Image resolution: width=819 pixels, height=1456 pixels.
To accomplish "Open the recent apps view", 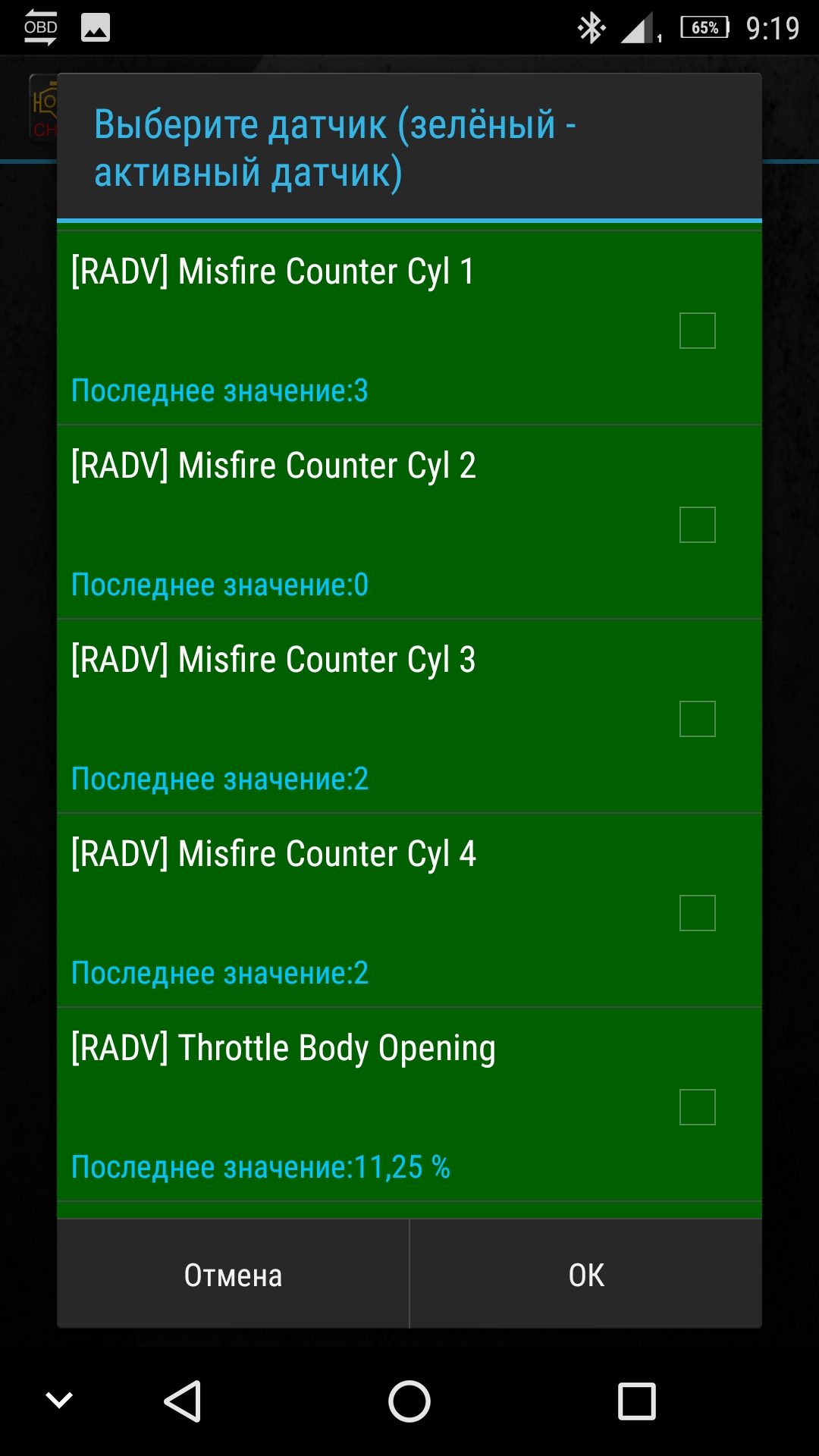I will point(637,1401).
